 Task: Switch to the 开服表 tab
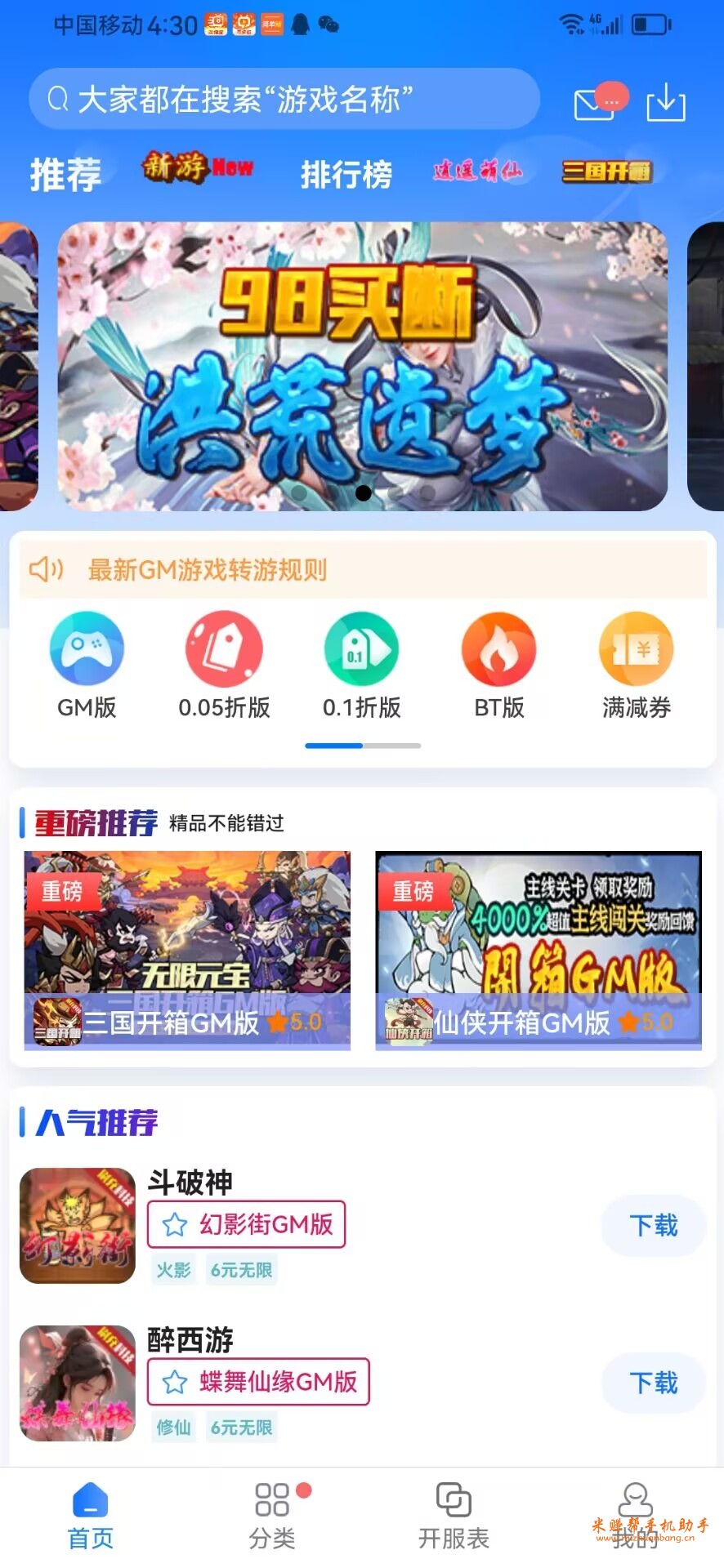point(454,1516)
